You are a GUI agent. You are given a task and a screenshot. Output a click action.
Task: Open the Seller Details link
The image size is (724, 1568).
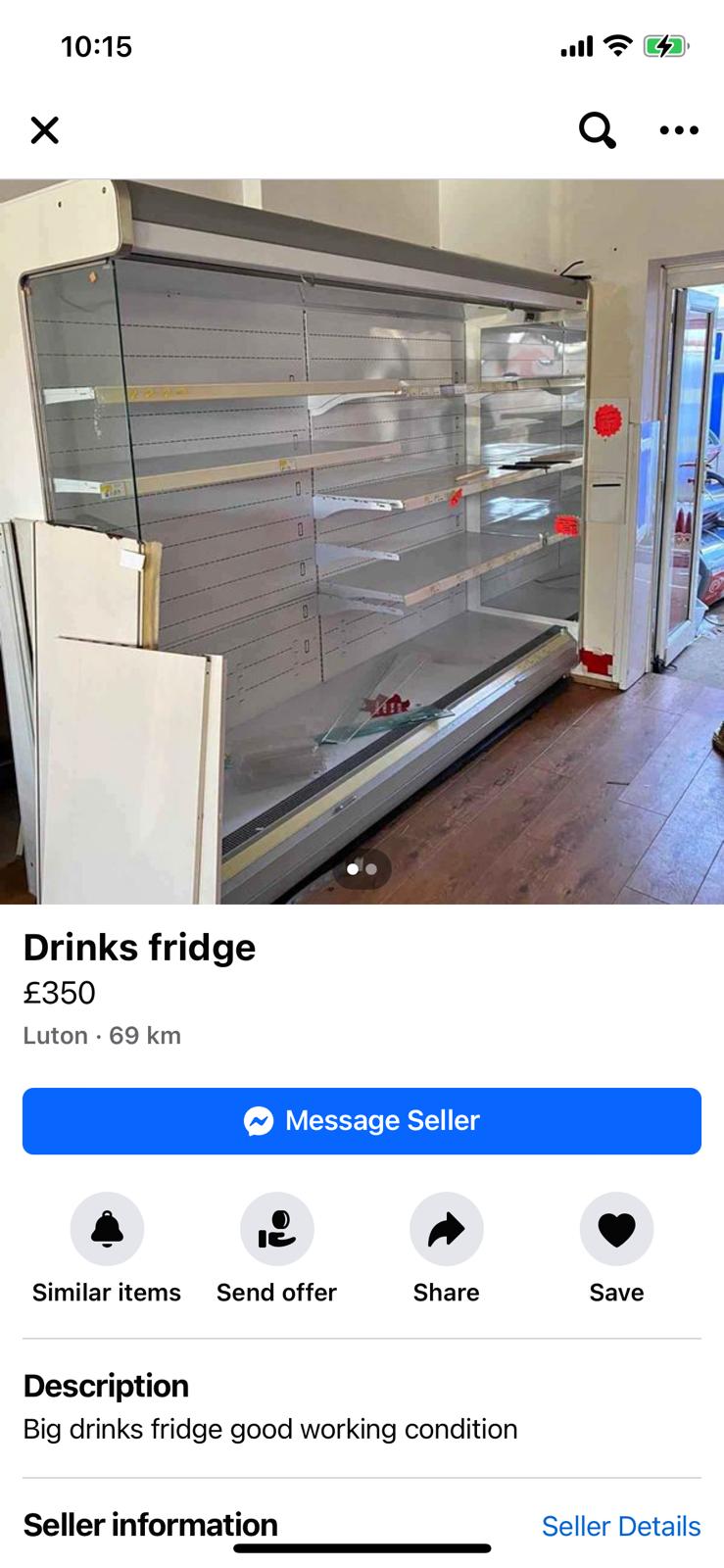coord(621,1526)
